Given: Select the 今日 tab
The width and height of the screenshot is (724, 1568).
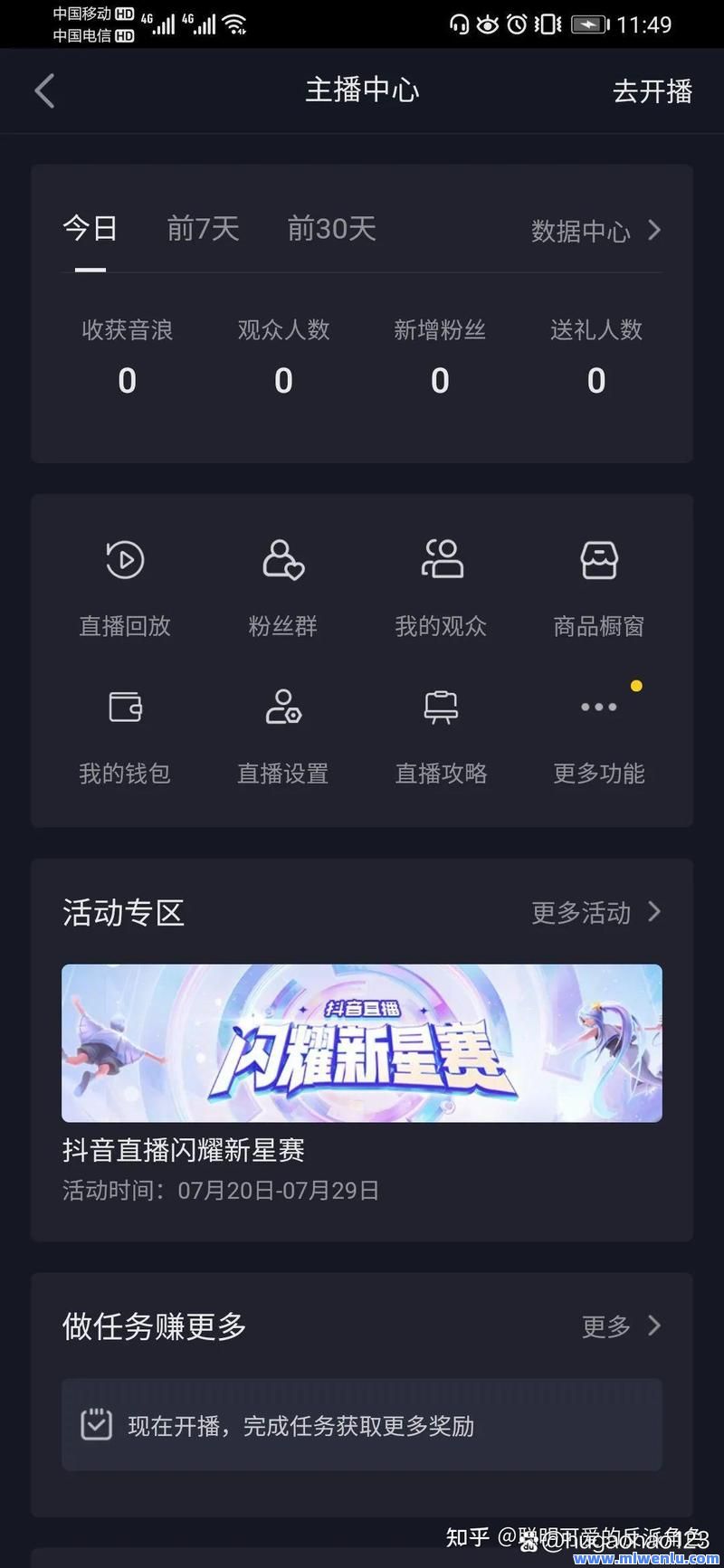Looking at the screenshot, I should pyautogui.click(x=89, y=229).
